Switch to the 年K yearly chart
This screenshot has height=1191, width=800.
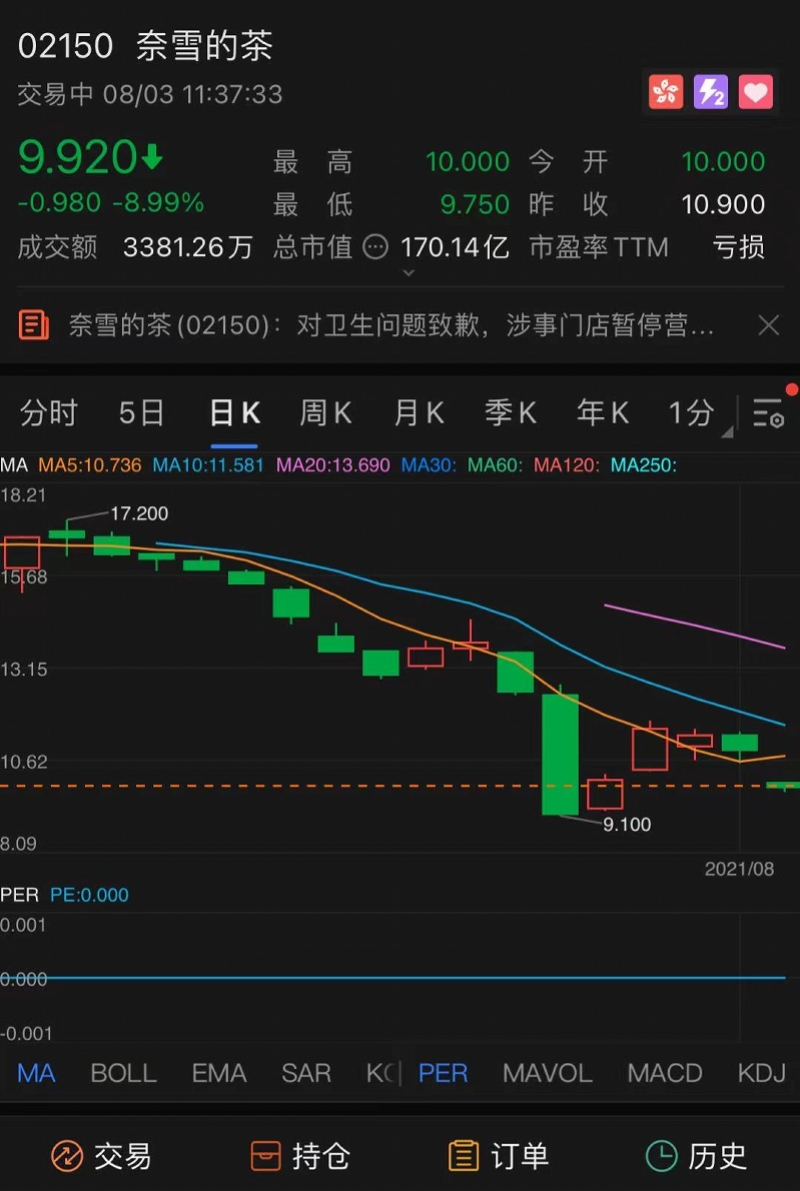pyautogui.click(x=602, y=413)
